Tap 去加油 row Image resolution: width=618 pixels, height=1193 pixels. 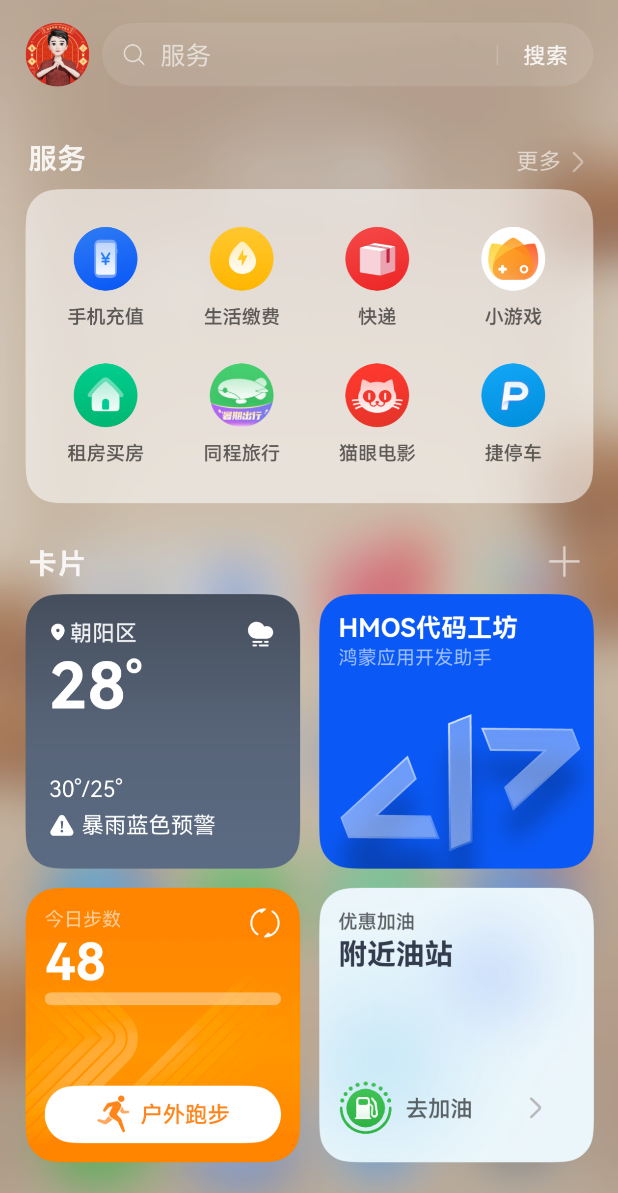[x=441, y=1109]
